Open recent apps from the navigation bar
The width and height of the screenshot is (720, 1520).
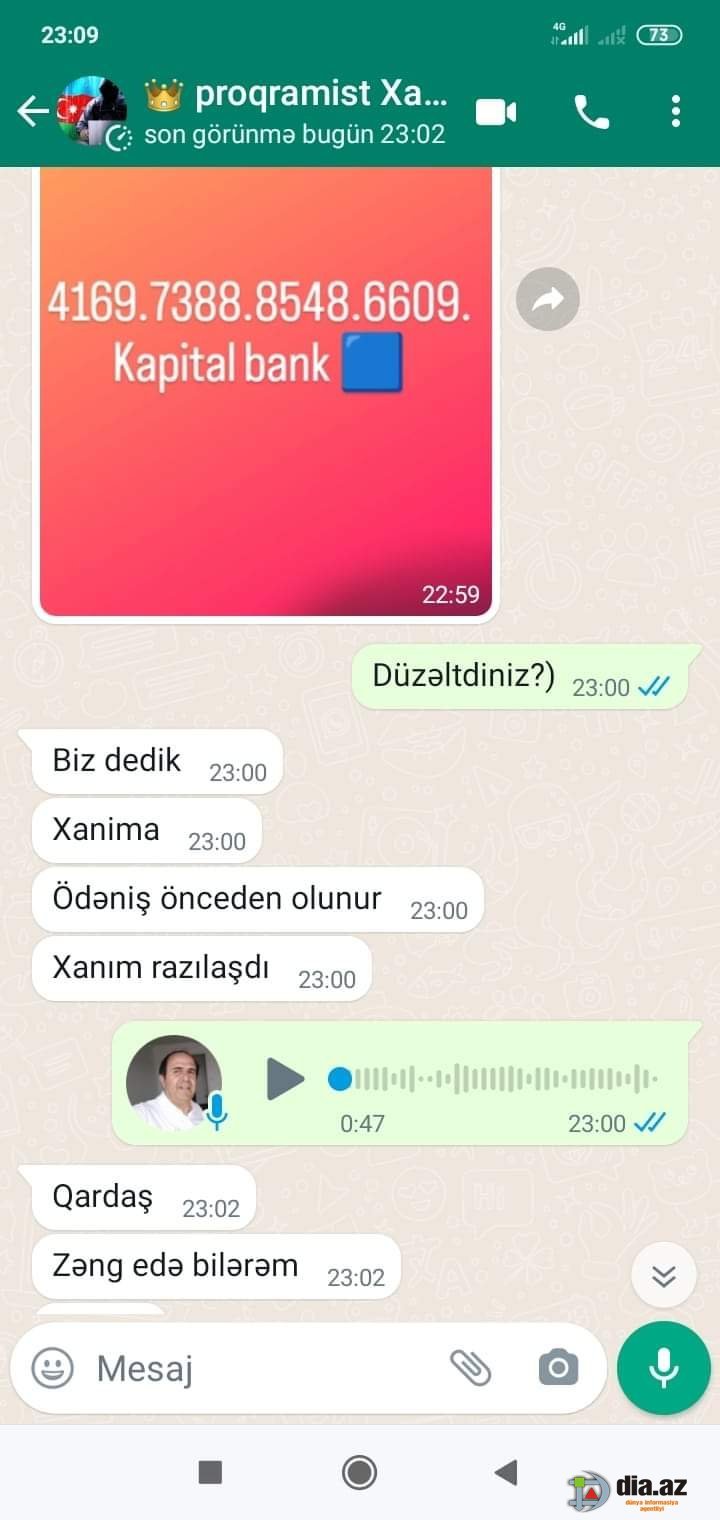click(210, 1472)
